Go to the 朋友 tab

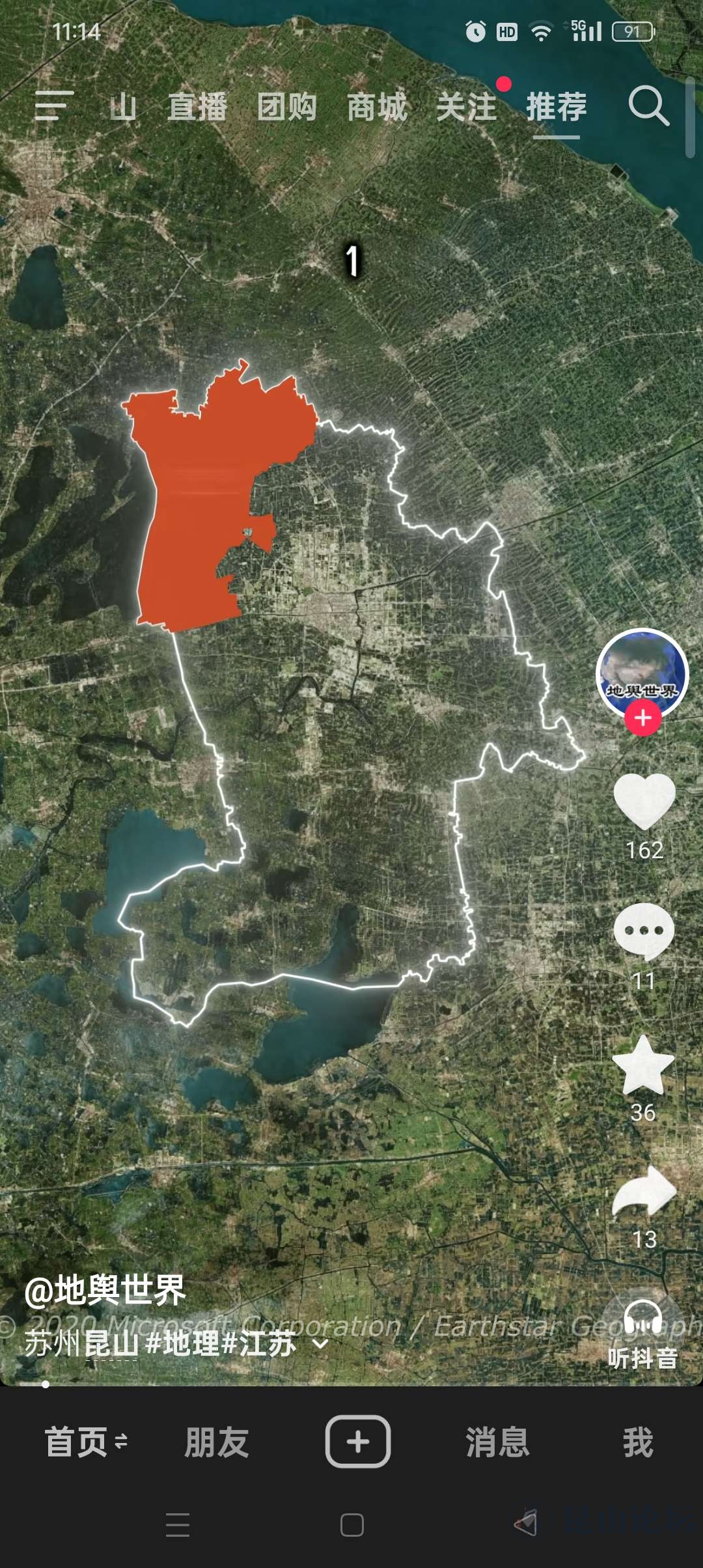click(217, 1442)
